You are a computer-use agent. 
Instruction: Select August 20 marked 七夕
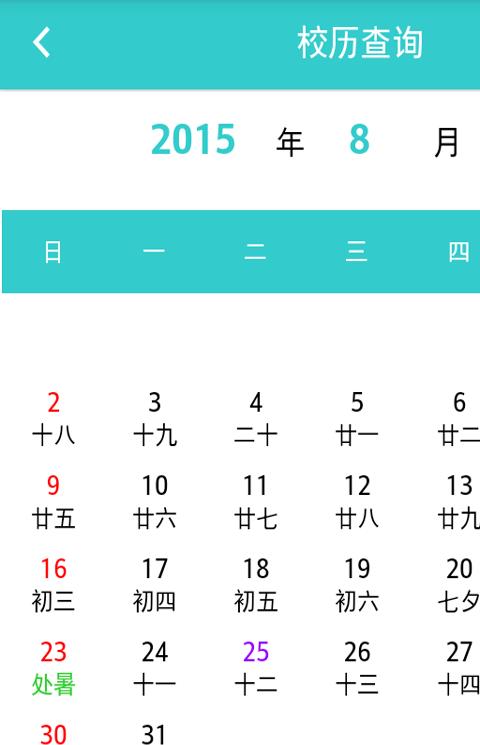tap(458, 585)
